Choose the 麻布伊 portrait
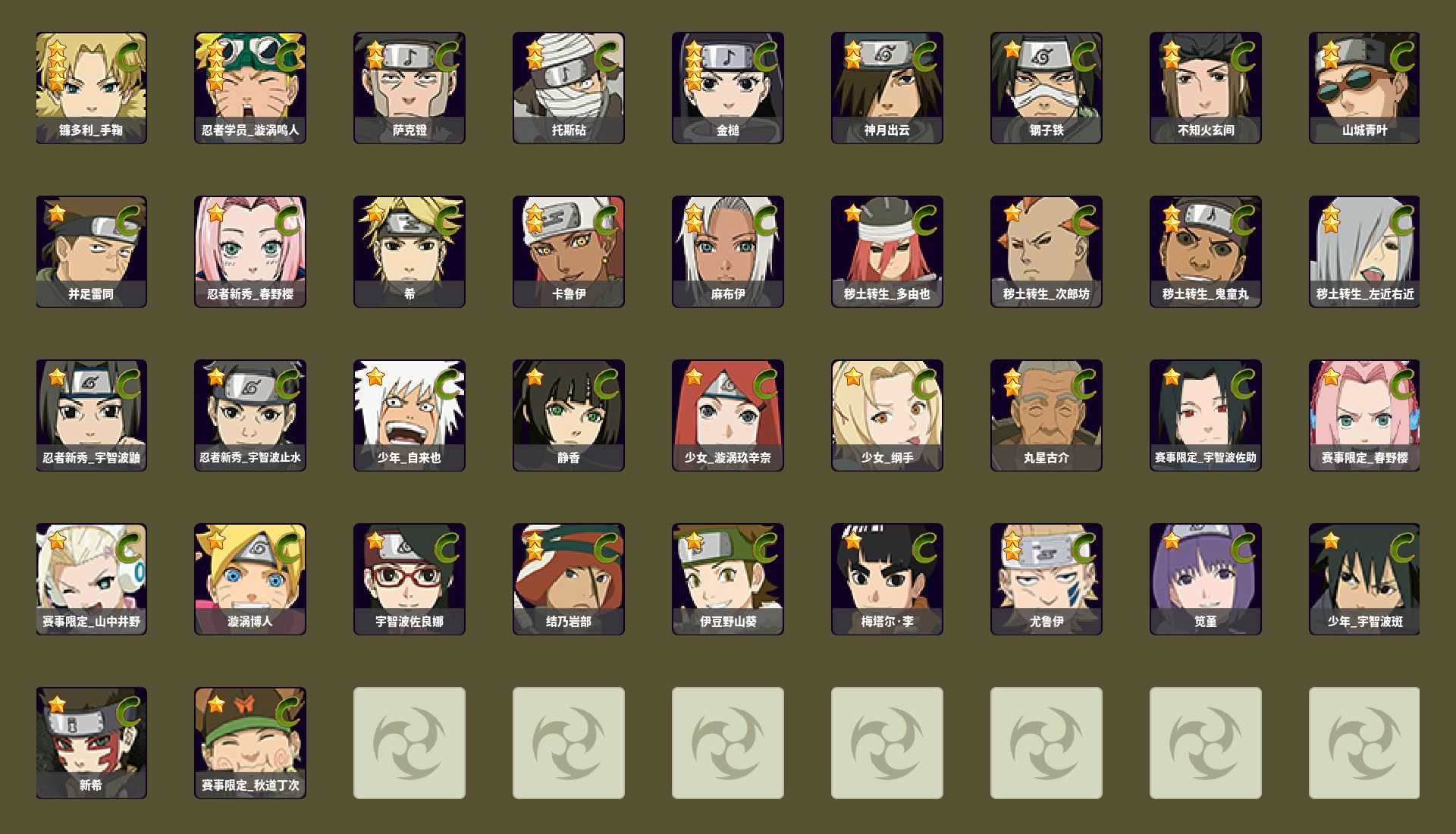Image resolution: width=1456 pixels, height=834 pixels. click(728, 251)
